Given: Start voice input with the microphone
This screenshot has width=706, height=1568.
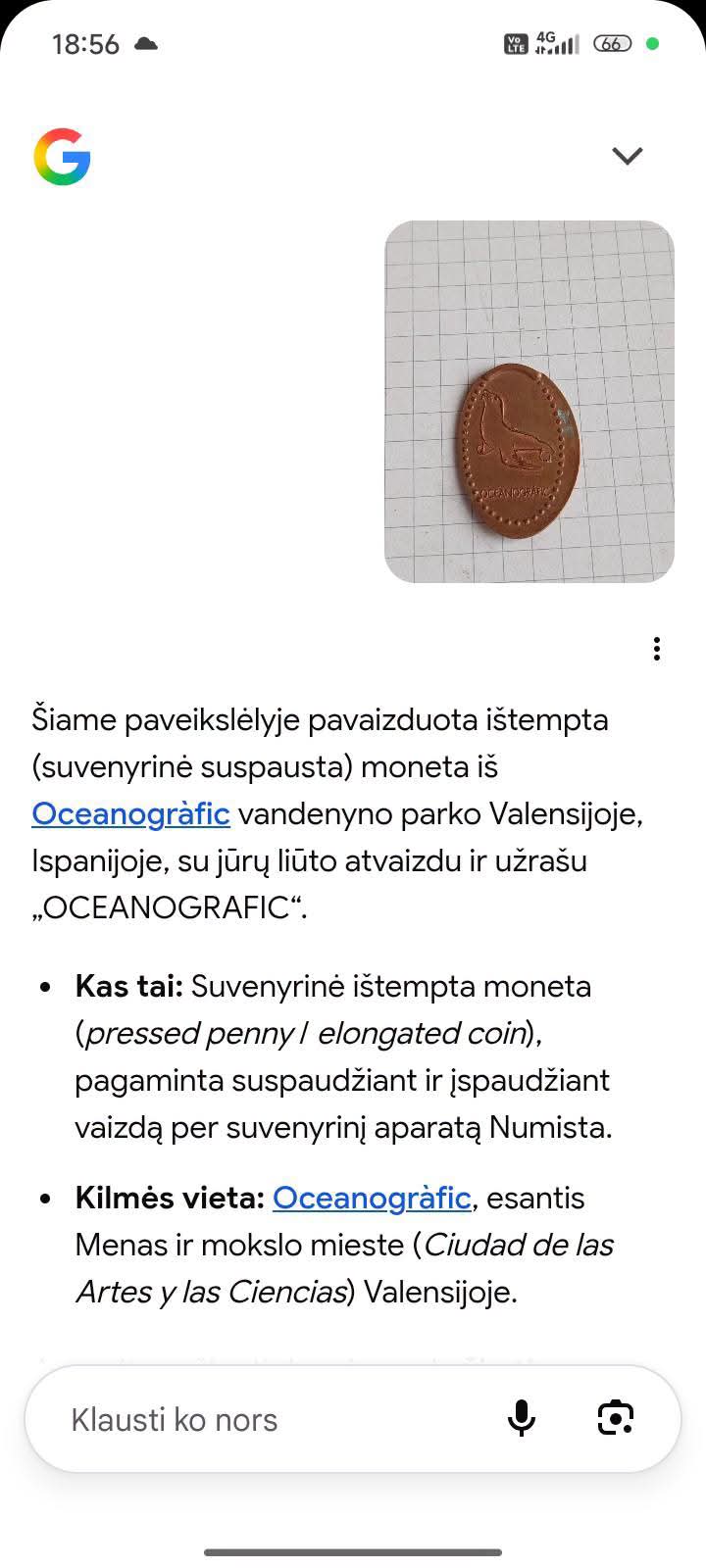Looking at the screenshot, I should (522, 1418).
